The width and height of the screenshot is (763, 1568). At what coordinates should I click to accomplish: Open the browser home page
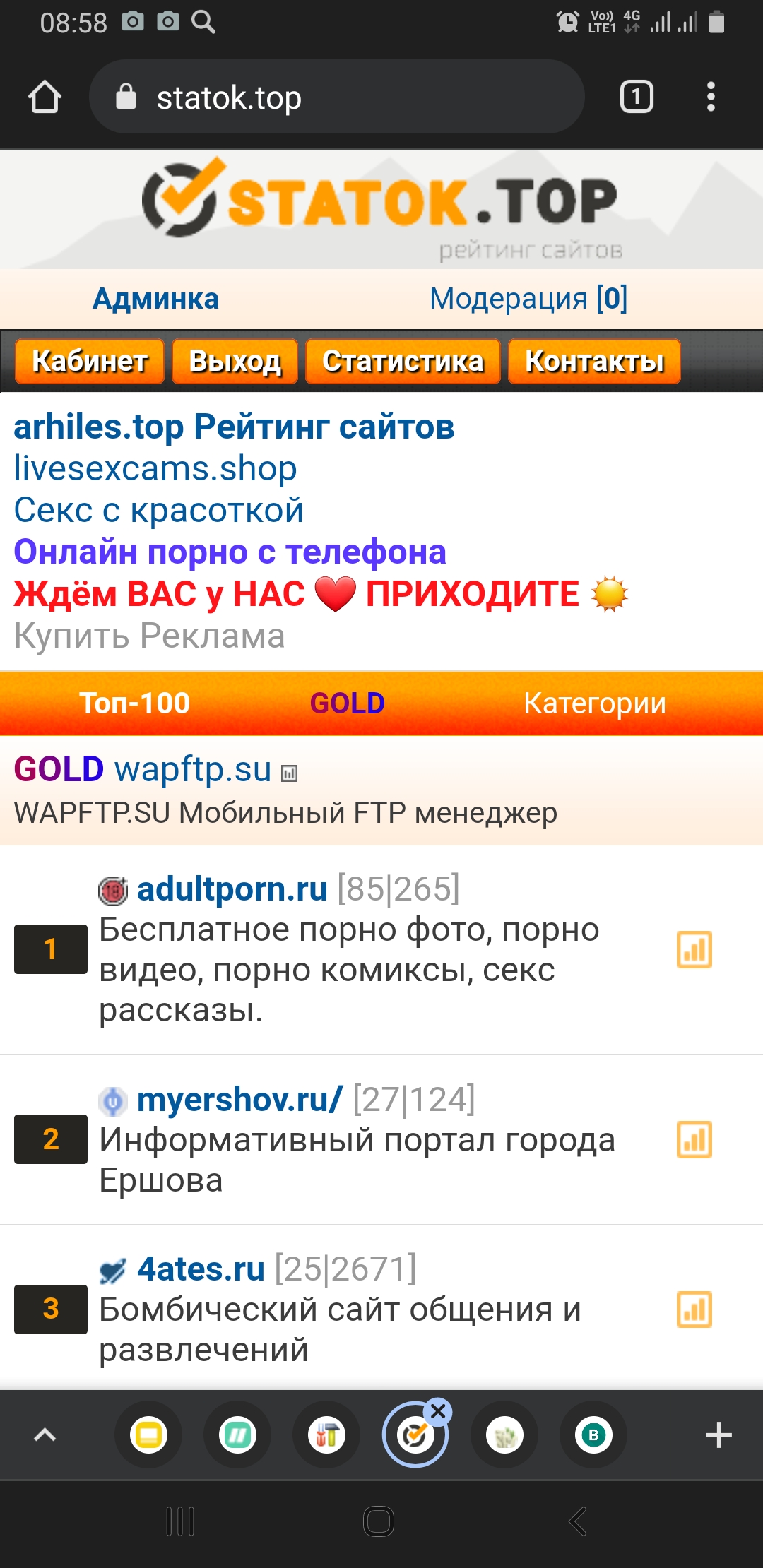(x=45, y=97)
